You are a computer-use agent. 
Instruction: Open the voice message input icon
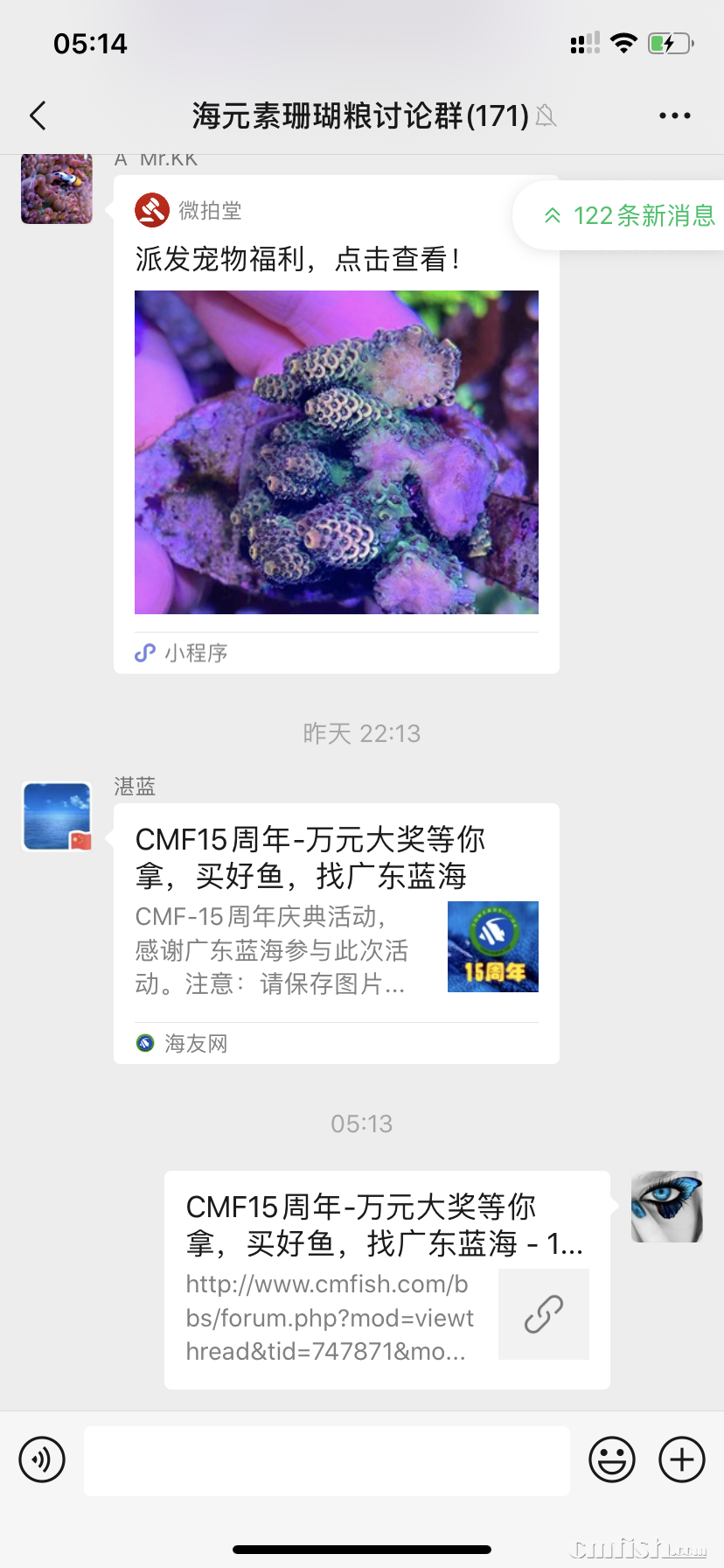41,1459
